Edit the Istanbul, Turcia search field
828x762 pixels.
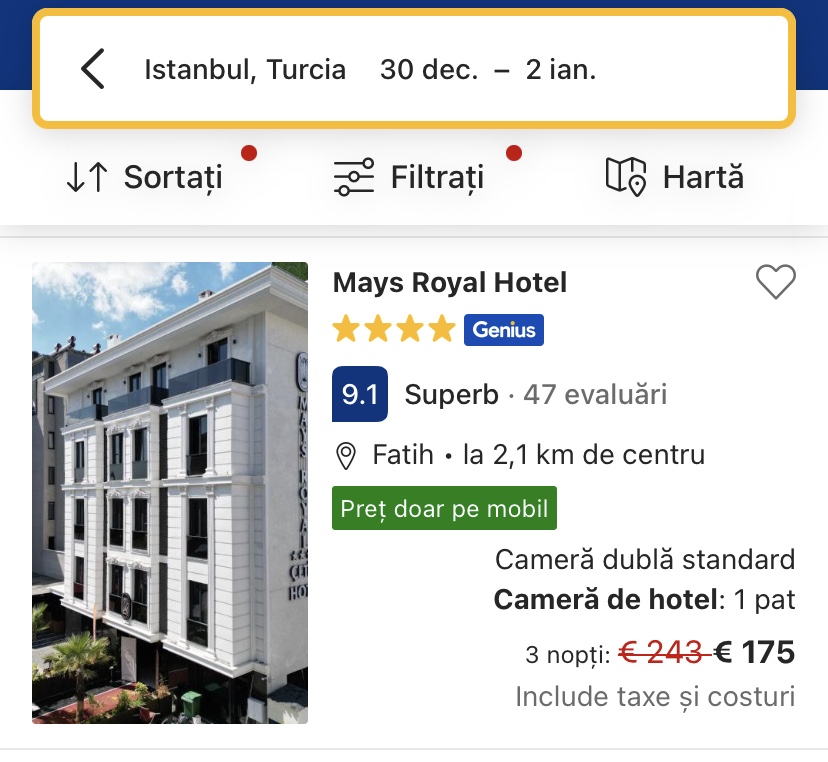[245, 70]
